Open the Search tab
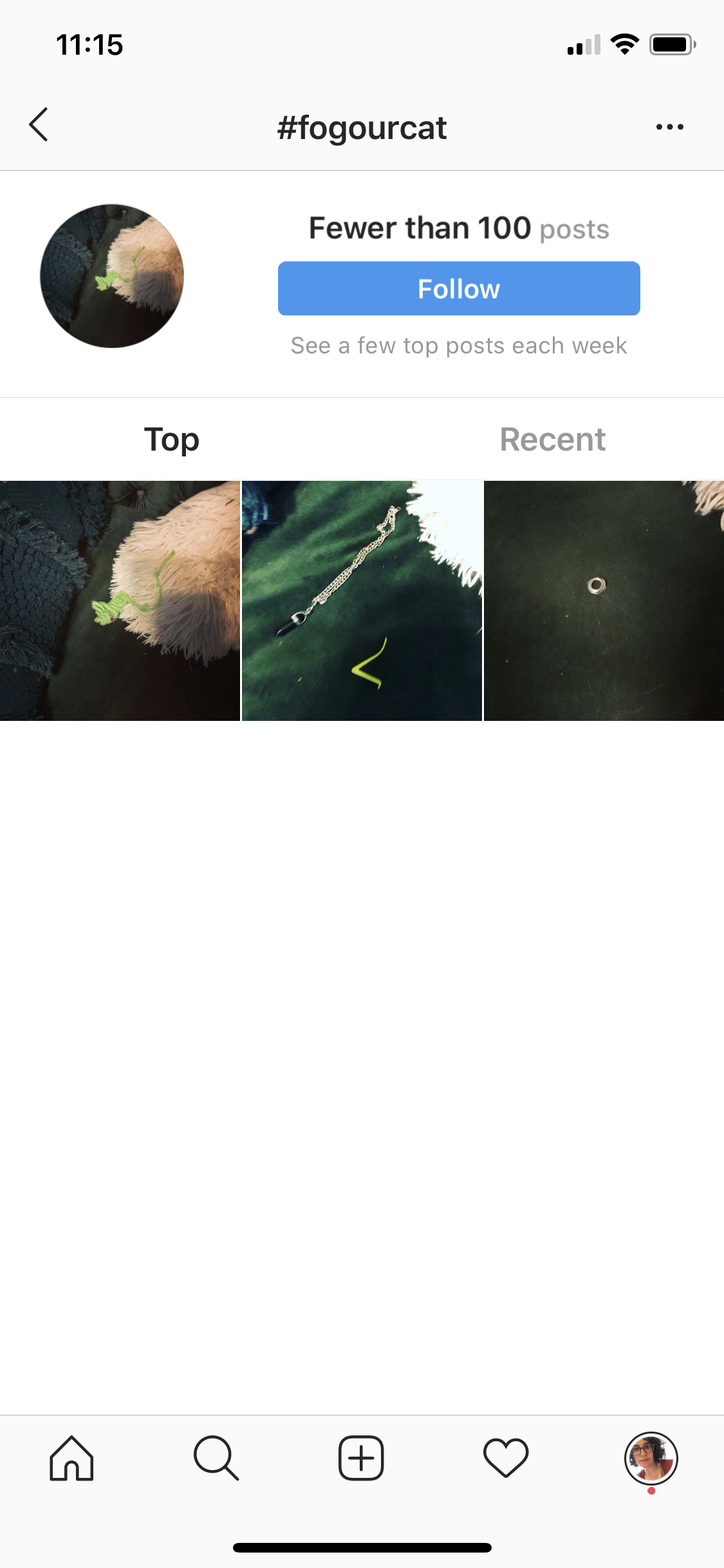The height and width of the screenshot is (1568, 724). pos(216,1458)
